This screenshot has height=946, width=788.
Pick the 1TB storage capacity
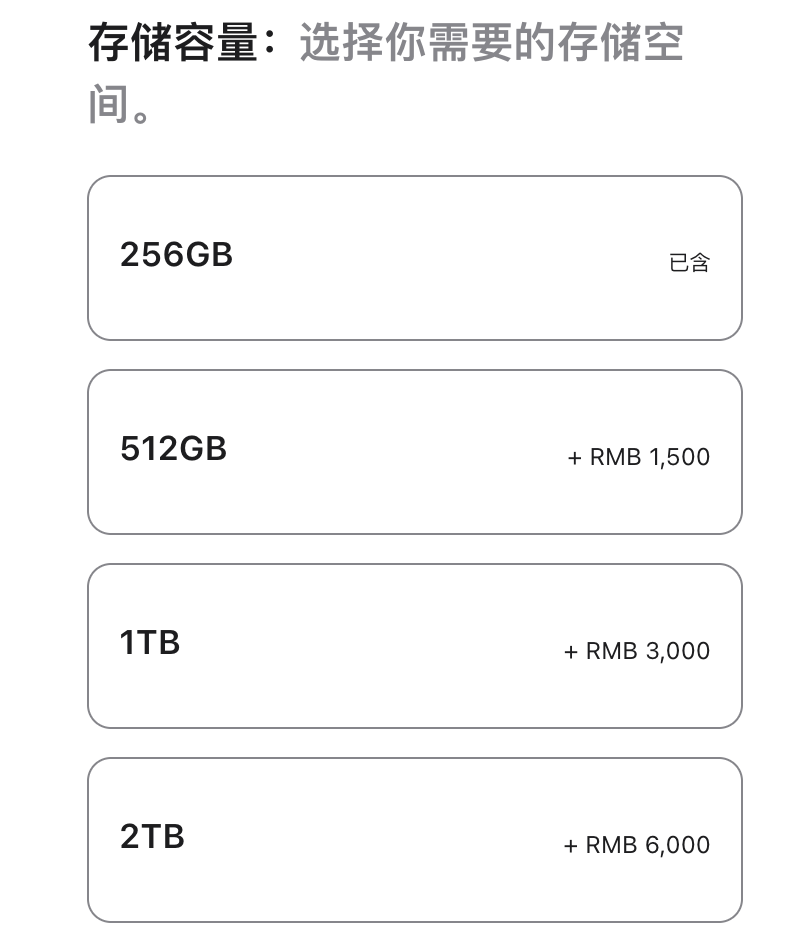point(414,646)
